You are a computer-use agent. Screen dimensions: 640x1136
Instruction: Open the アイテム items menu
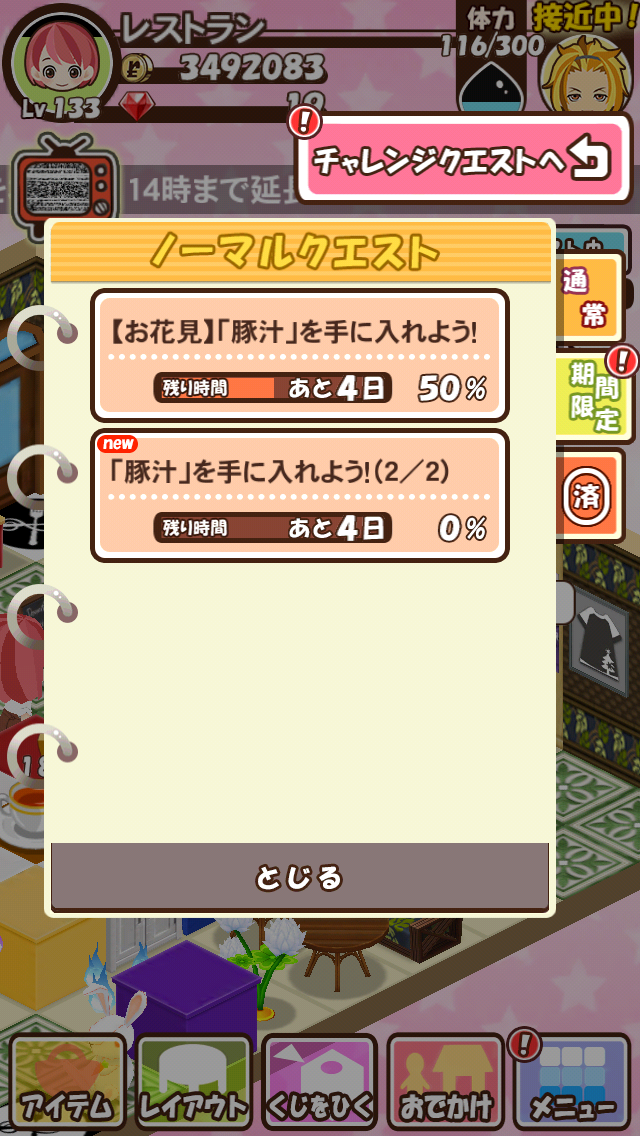[x=67, y=1081]
